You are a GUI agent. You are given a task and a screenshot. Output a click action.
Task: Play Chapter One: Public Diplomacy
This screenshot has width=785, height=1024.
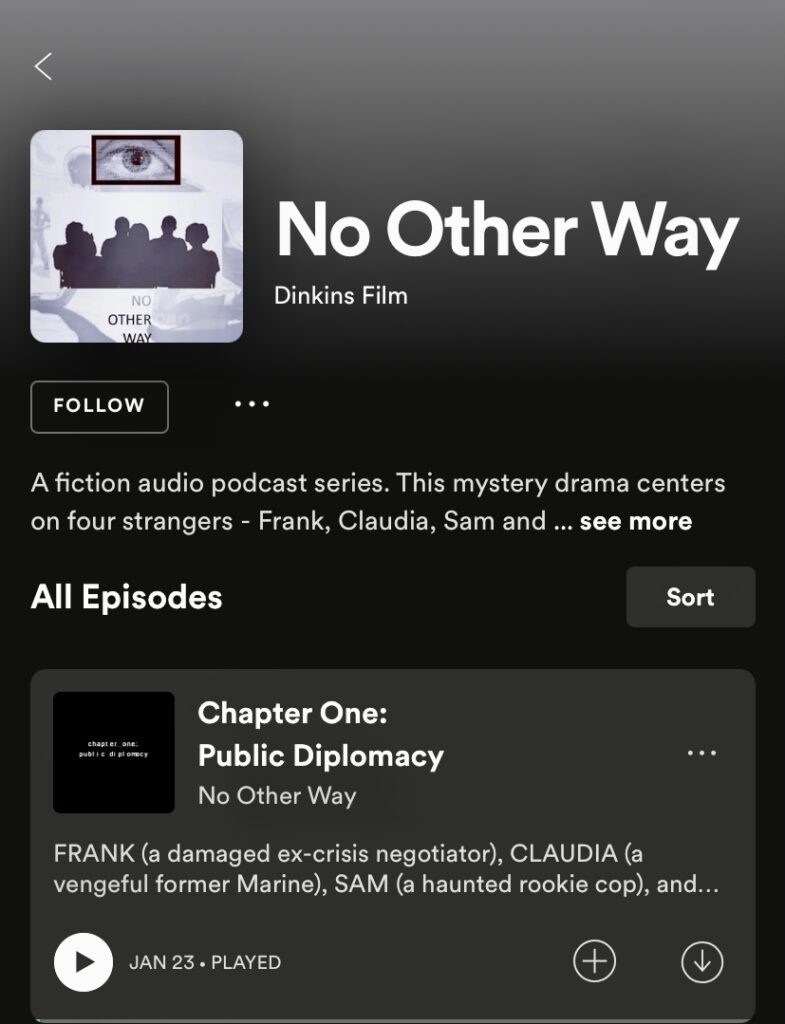coord(83,962)
